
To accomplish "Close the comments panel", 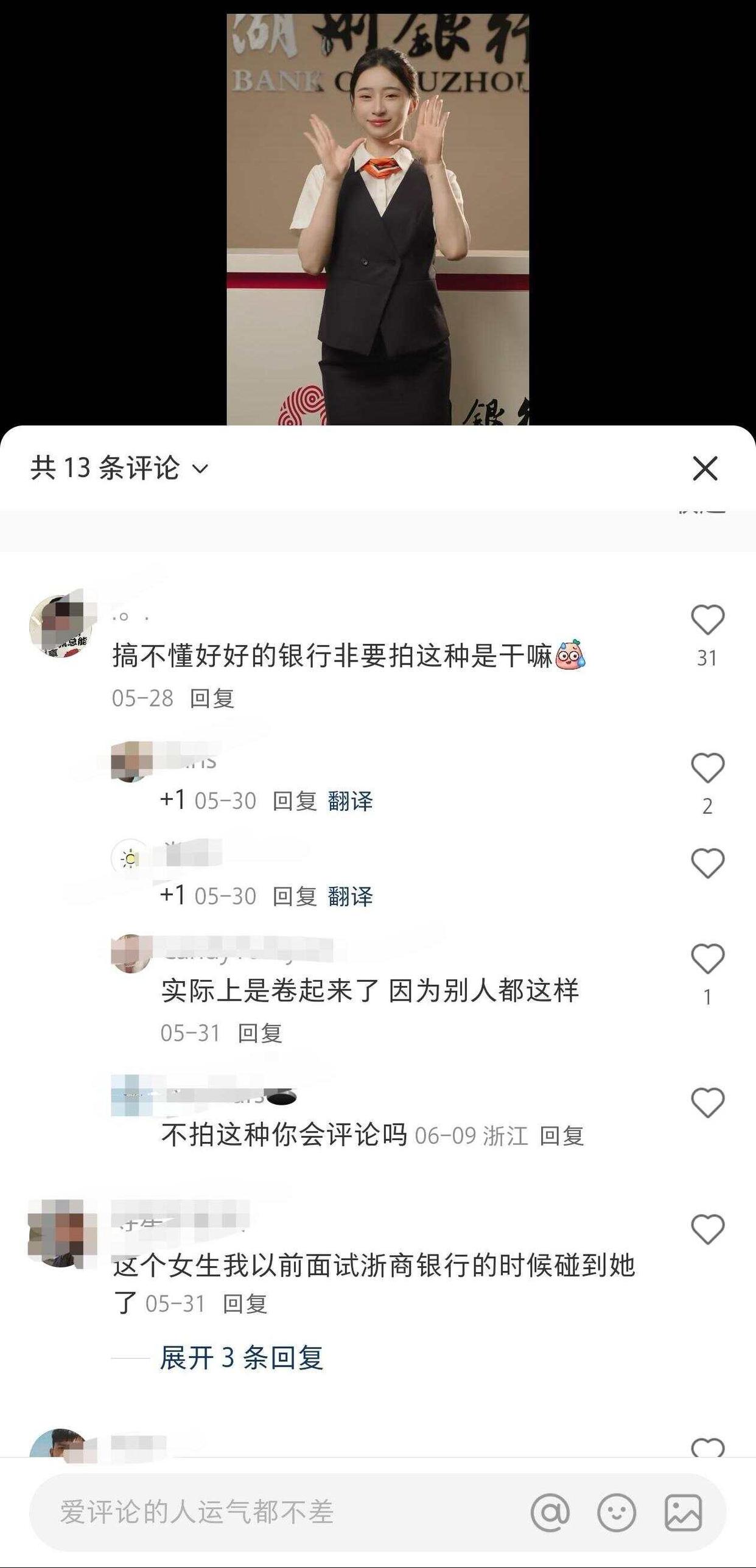I will click(705, 468).
